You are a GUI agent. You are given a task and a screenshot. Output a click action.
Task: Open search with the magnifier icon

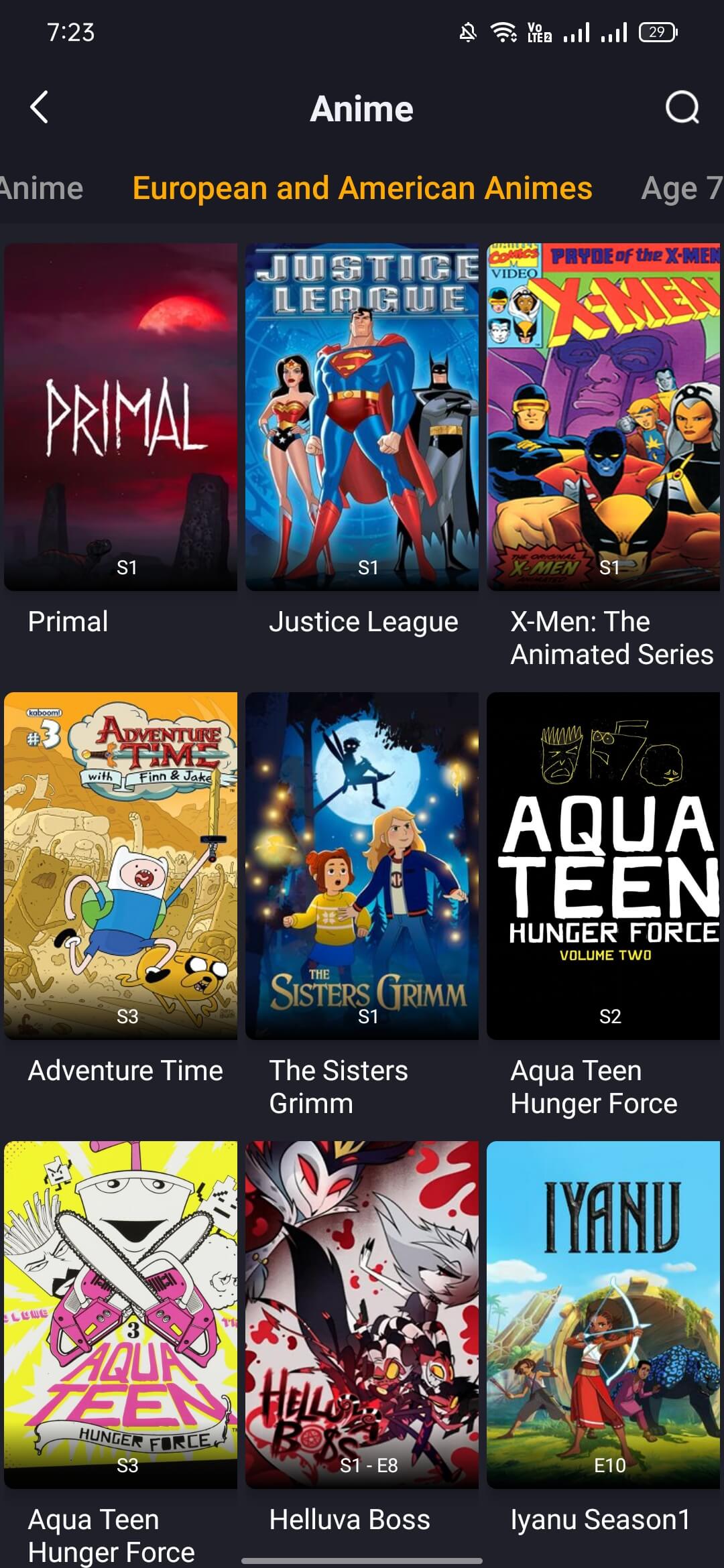[x=682, y=107]
